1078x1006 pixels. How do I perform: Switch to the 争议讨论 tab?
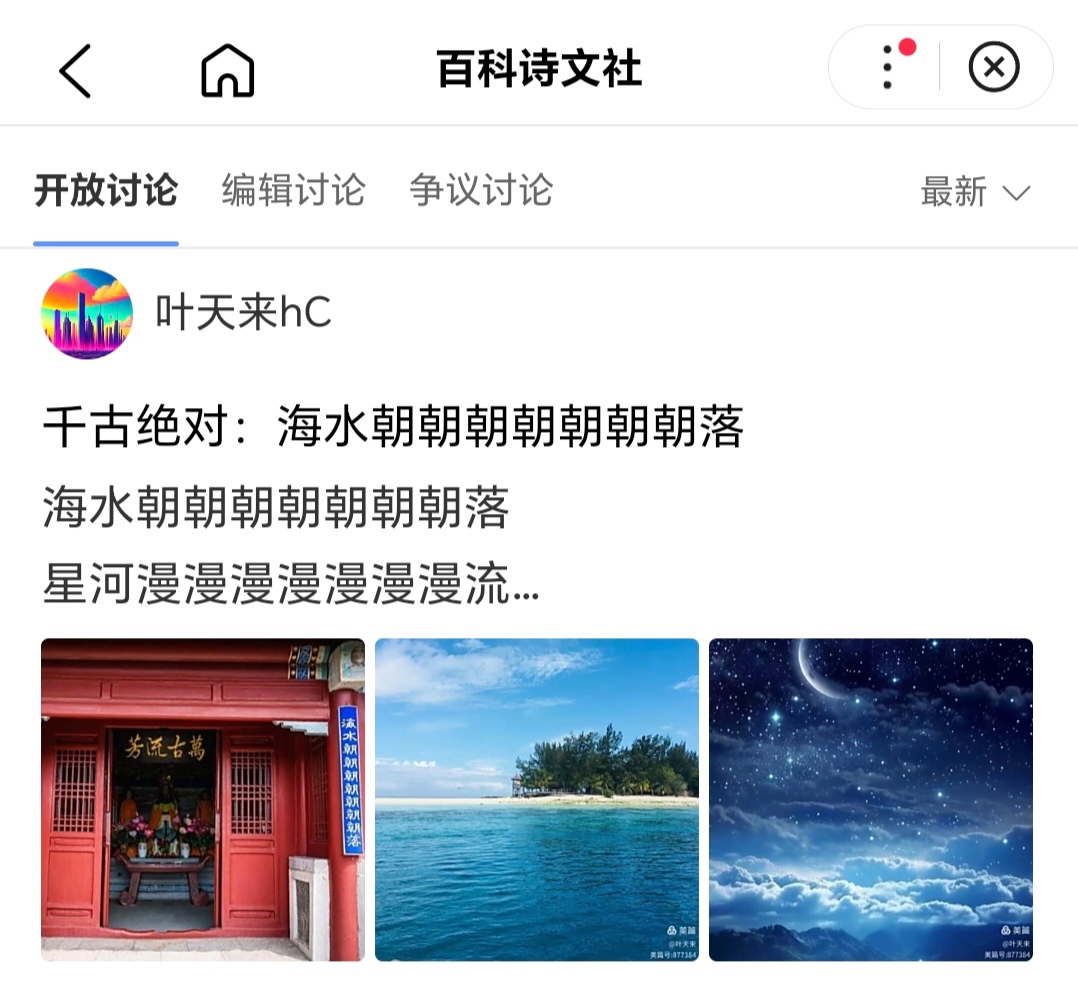tap(480, 190)
